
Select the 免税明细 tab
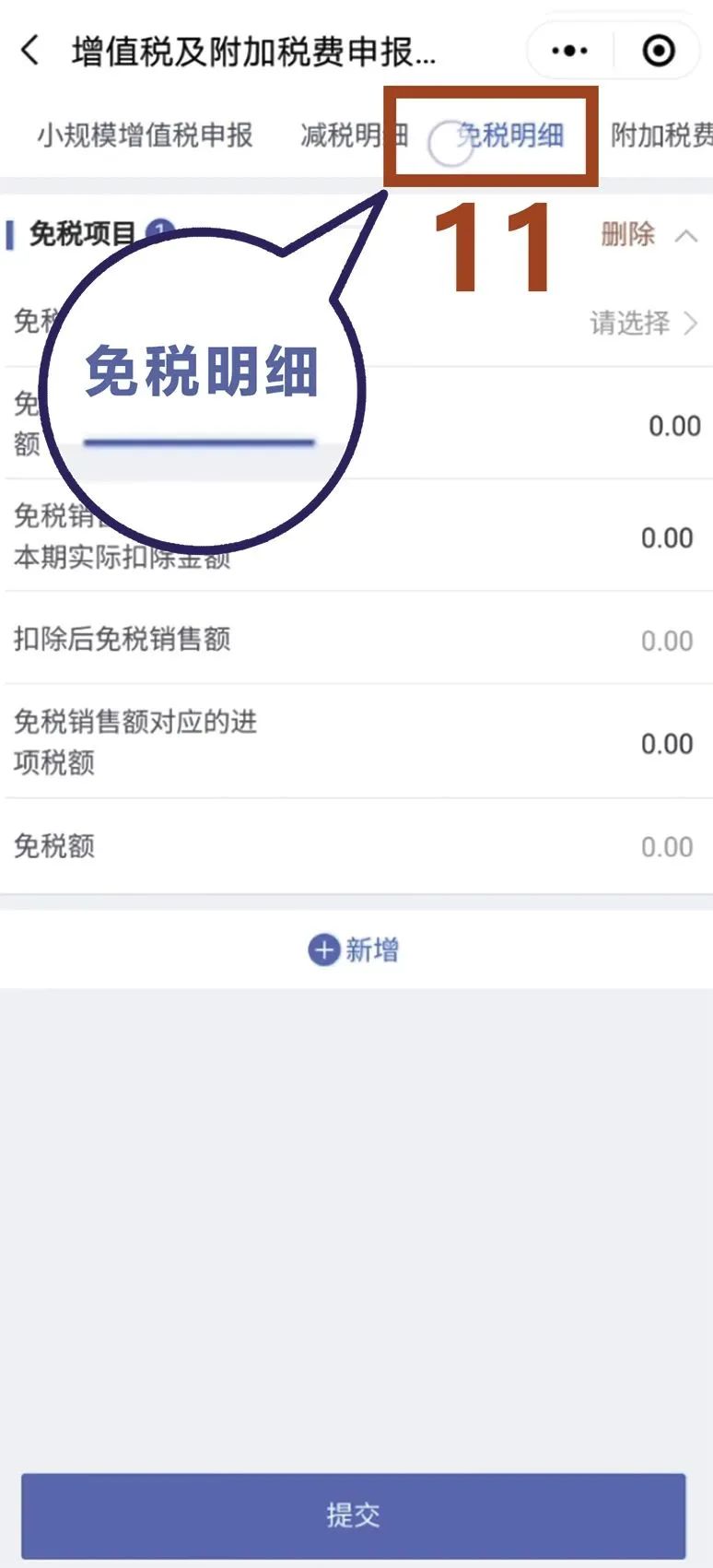click(x=510, y=136)
